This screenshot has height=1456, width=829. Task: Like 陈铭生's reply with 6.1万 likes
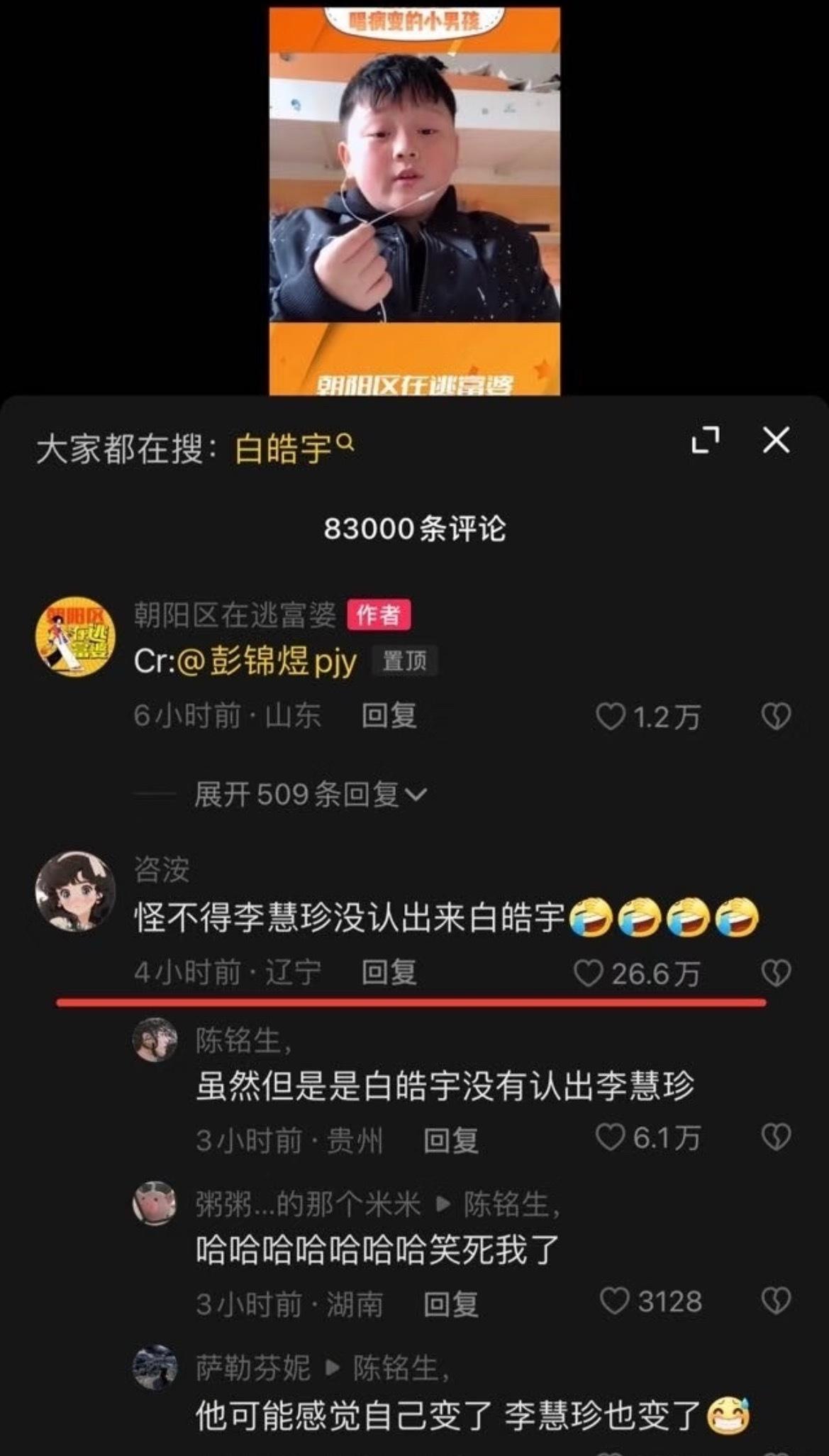click(x=647, y=1138)
